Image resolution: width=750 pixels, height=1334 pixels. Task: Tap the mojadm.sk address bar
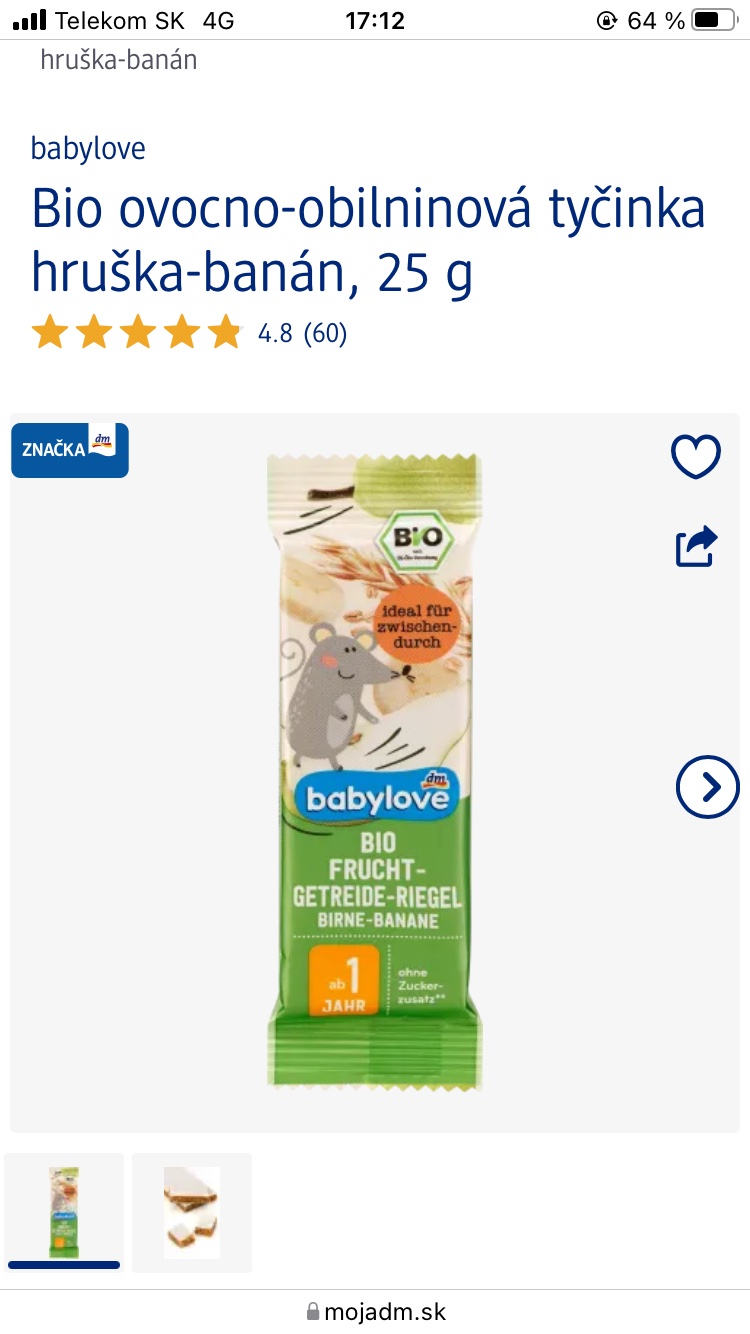pyautogui.click(x=375, y=1311)
